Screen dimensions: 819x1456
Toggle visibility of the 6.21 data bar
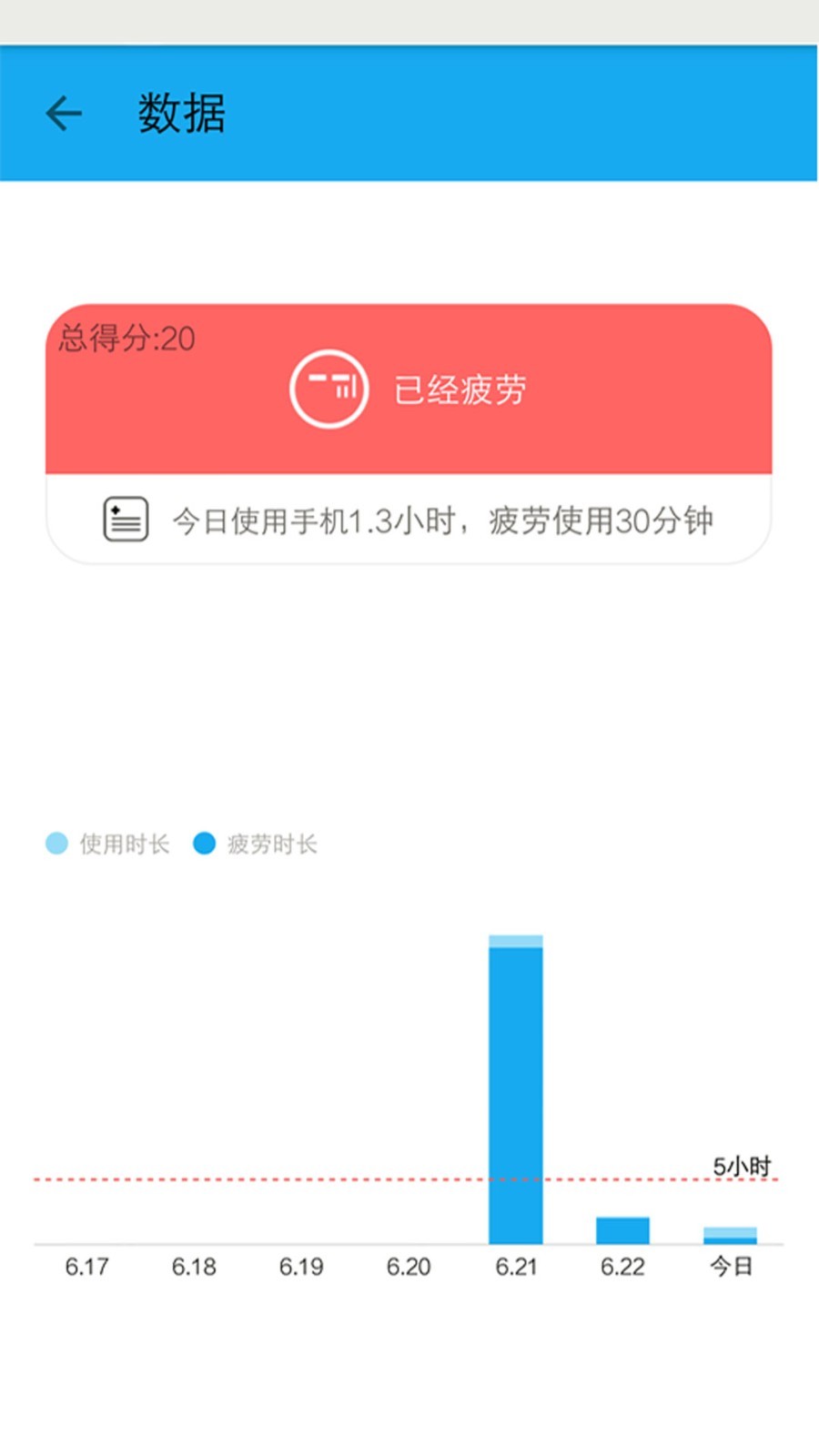tap(517, 1083)
